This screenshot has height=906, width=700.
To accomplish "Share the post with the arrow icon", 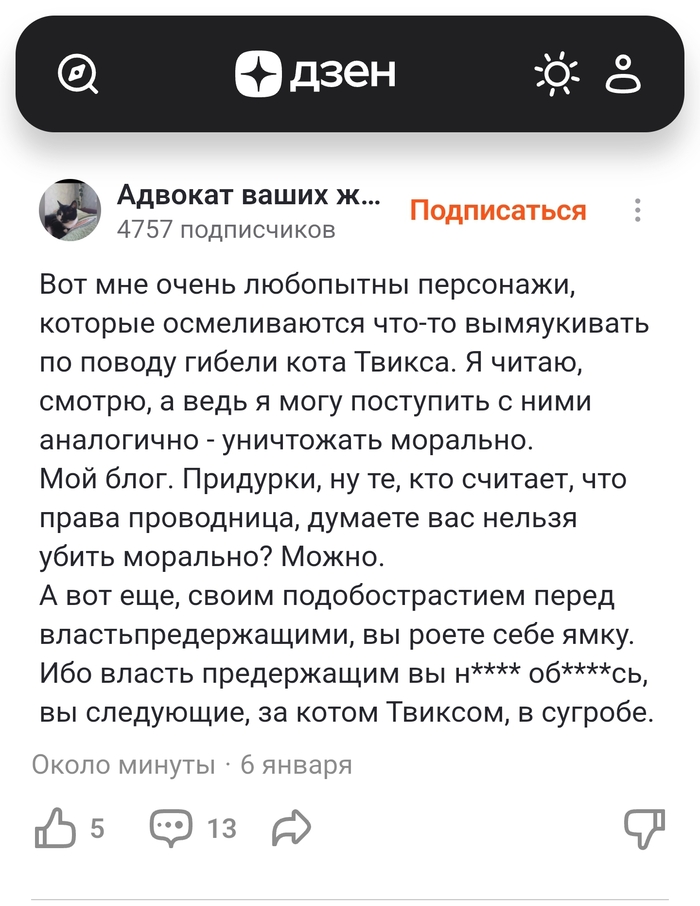I will pos(292,827).
